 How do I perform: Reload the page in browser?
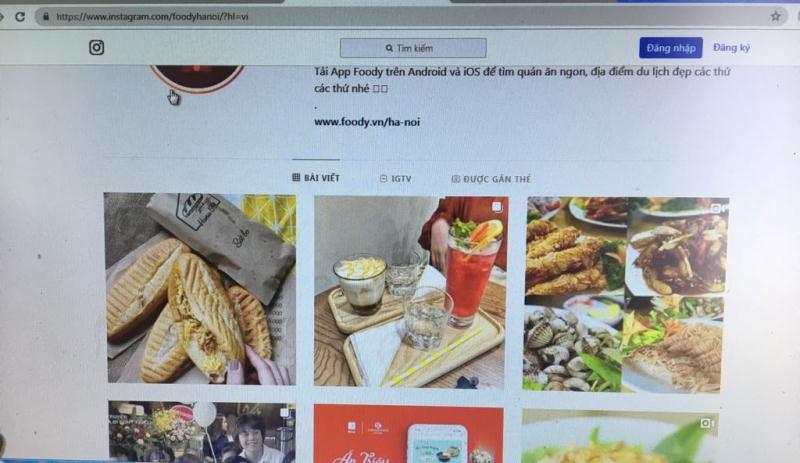(x=20, y=16)
